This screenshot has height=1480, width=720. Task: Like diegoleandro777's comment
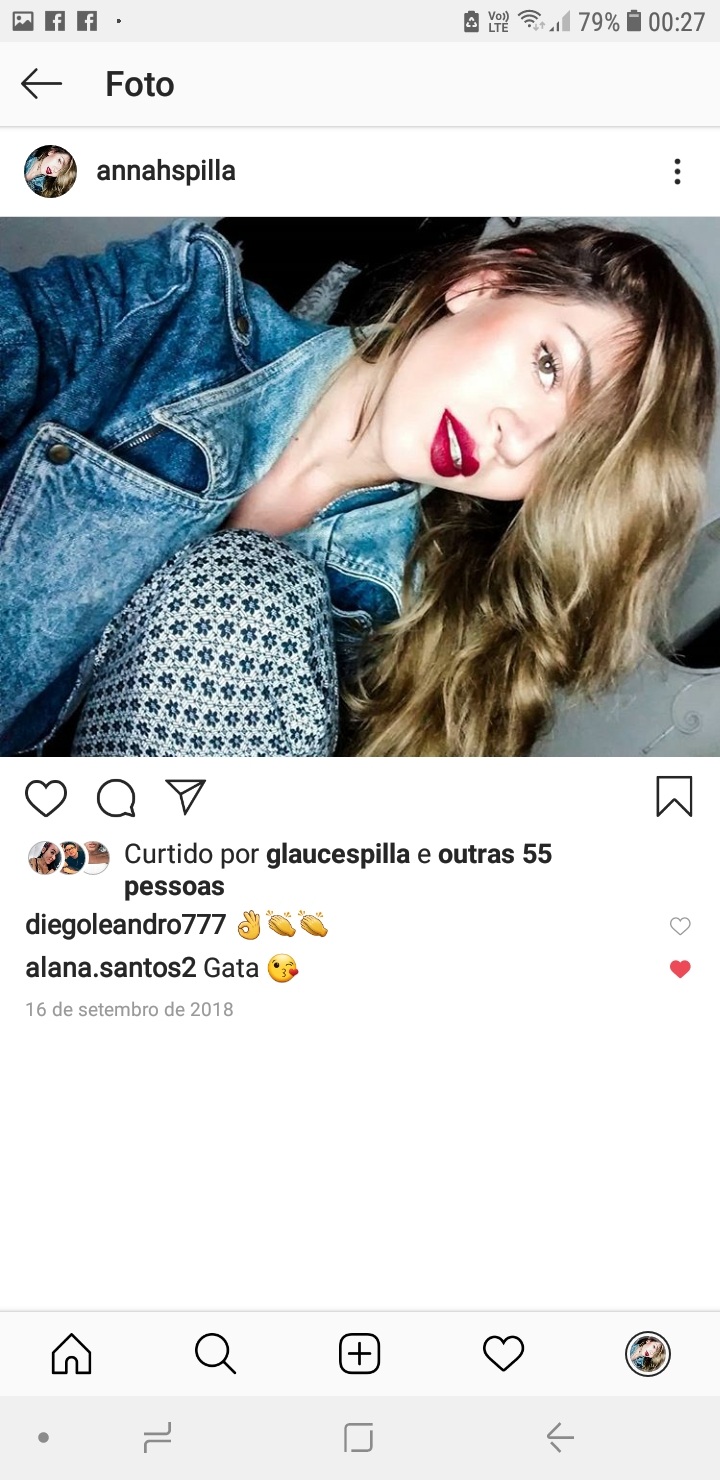(x=680, y=926)
